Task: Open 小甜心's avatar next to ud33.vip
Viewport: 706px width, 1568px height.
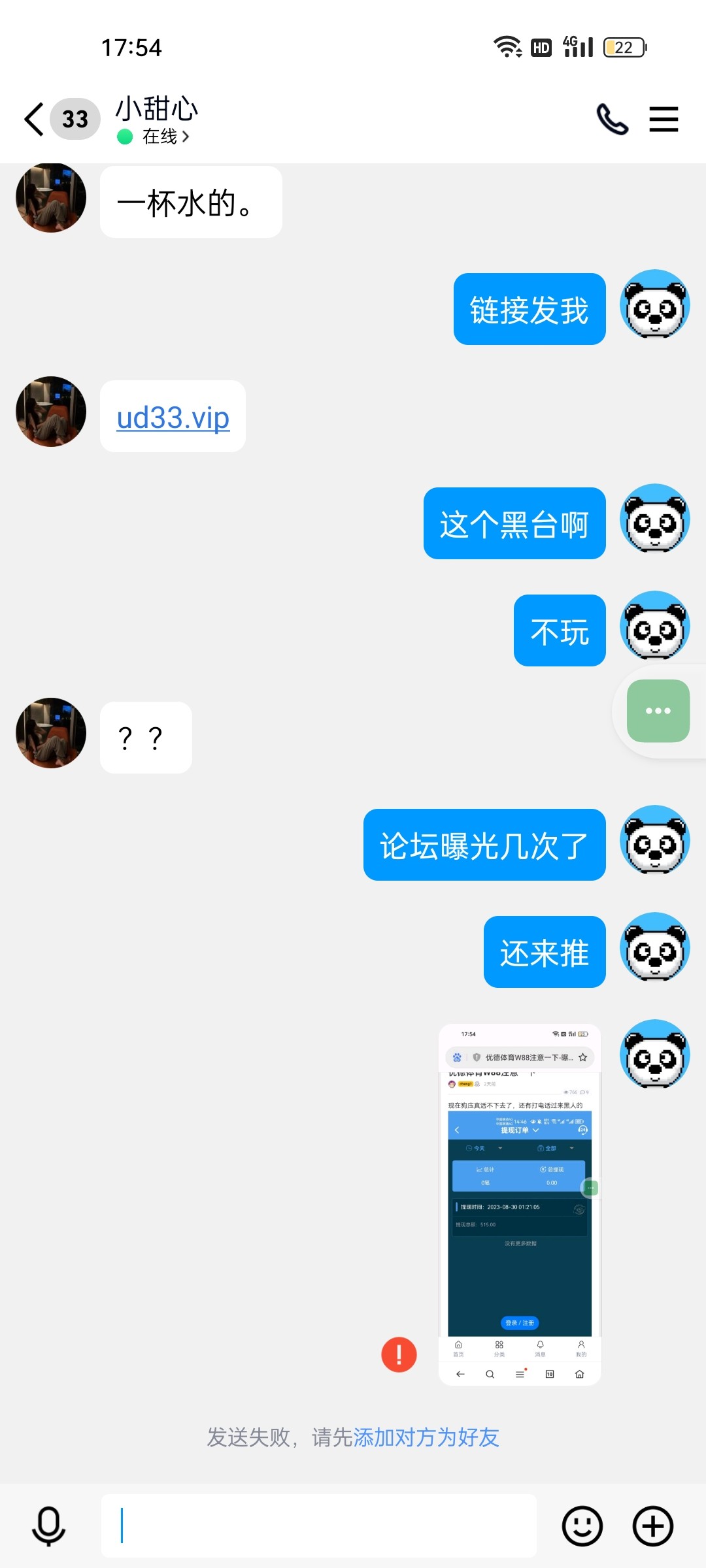Action: click(x=51, y=412)
